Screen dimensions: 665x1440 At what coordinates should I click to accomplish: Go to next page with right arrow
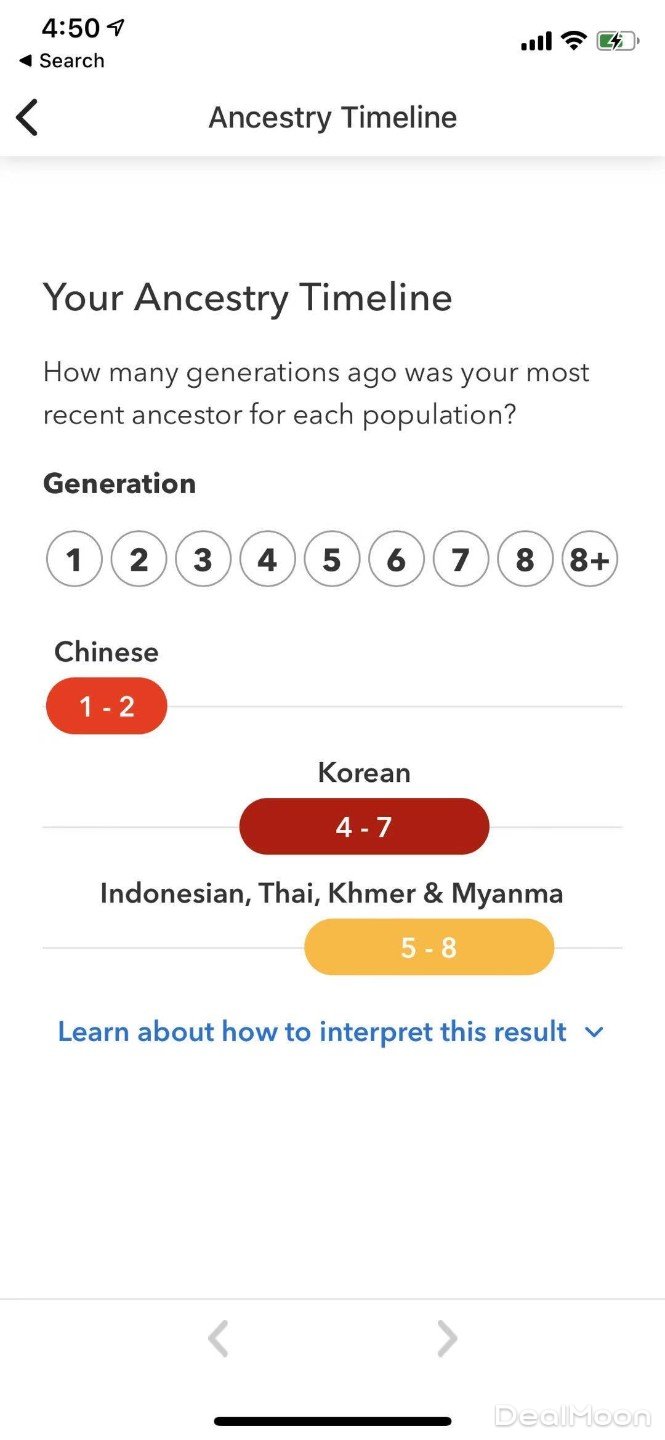point(447,1338)
